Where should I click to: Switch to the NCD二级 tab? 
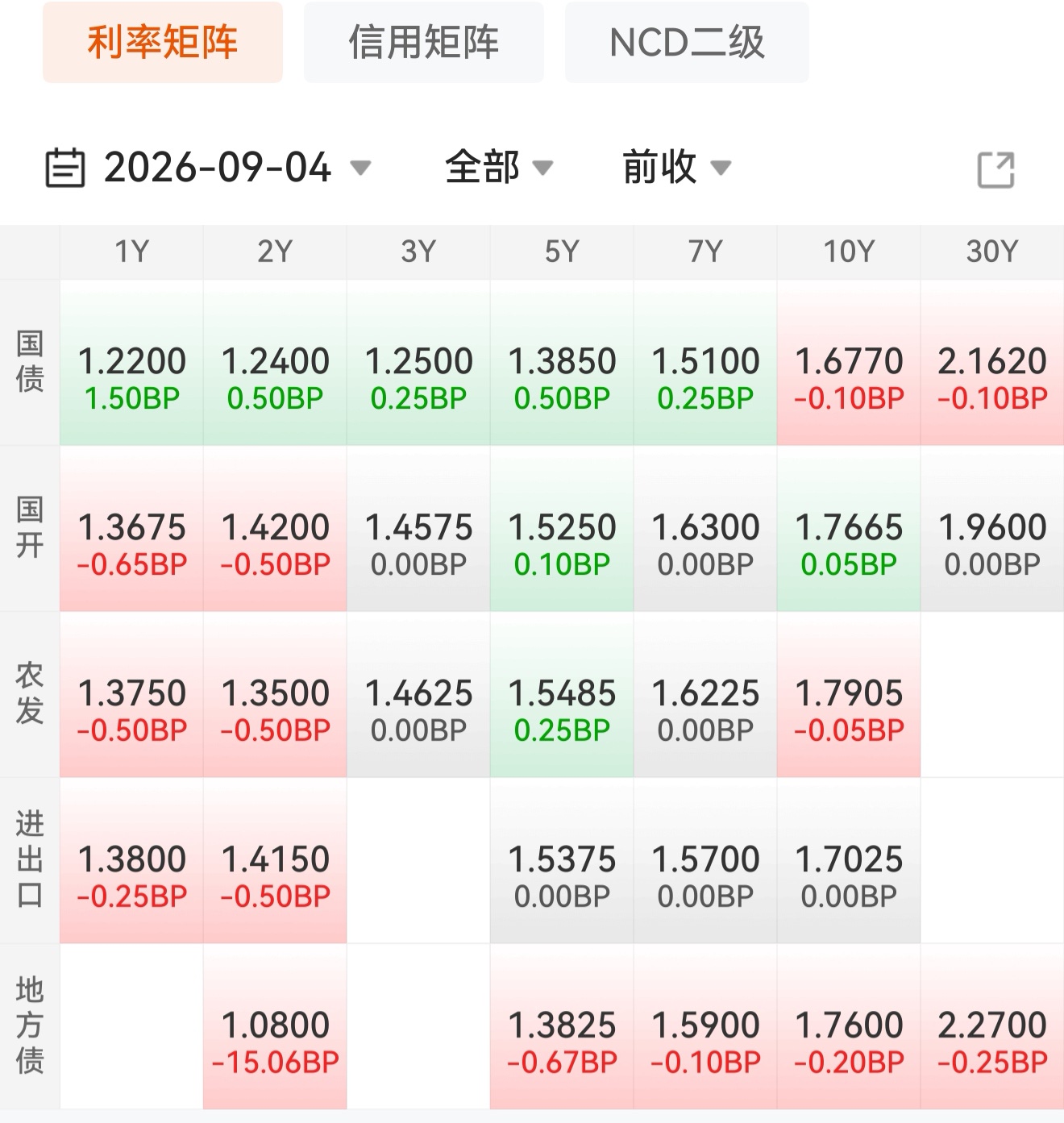[687, 42]
